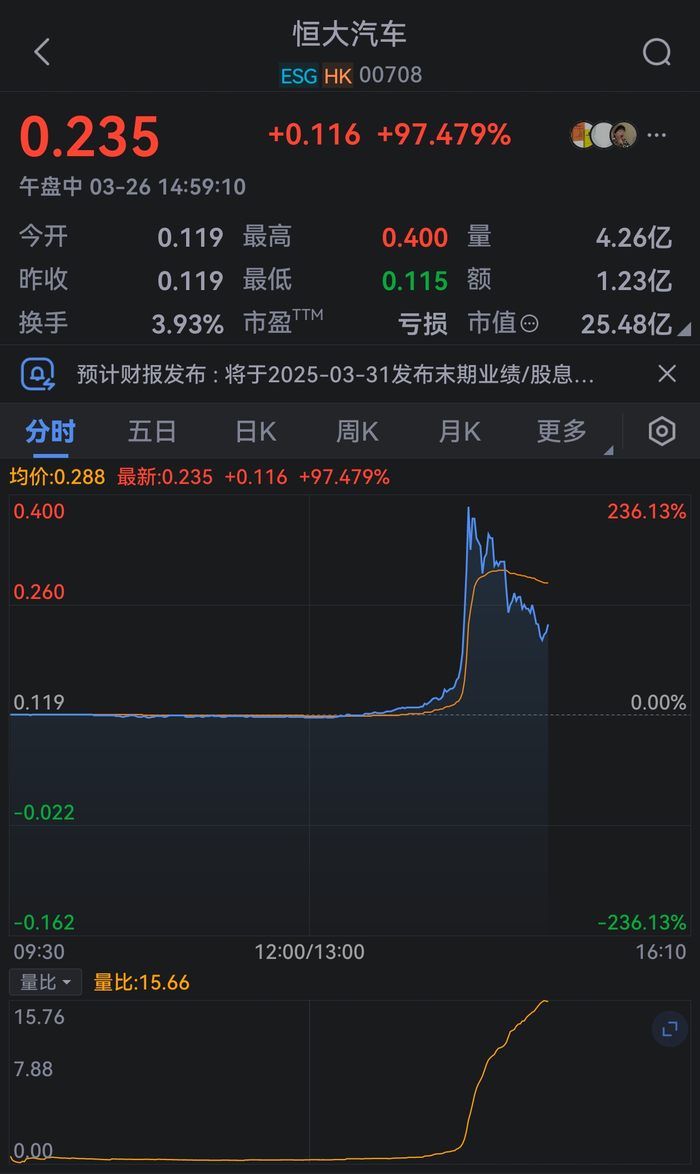Switch to the 五日 chart tab
700x1174 pixels.
(x=152, y=432)
